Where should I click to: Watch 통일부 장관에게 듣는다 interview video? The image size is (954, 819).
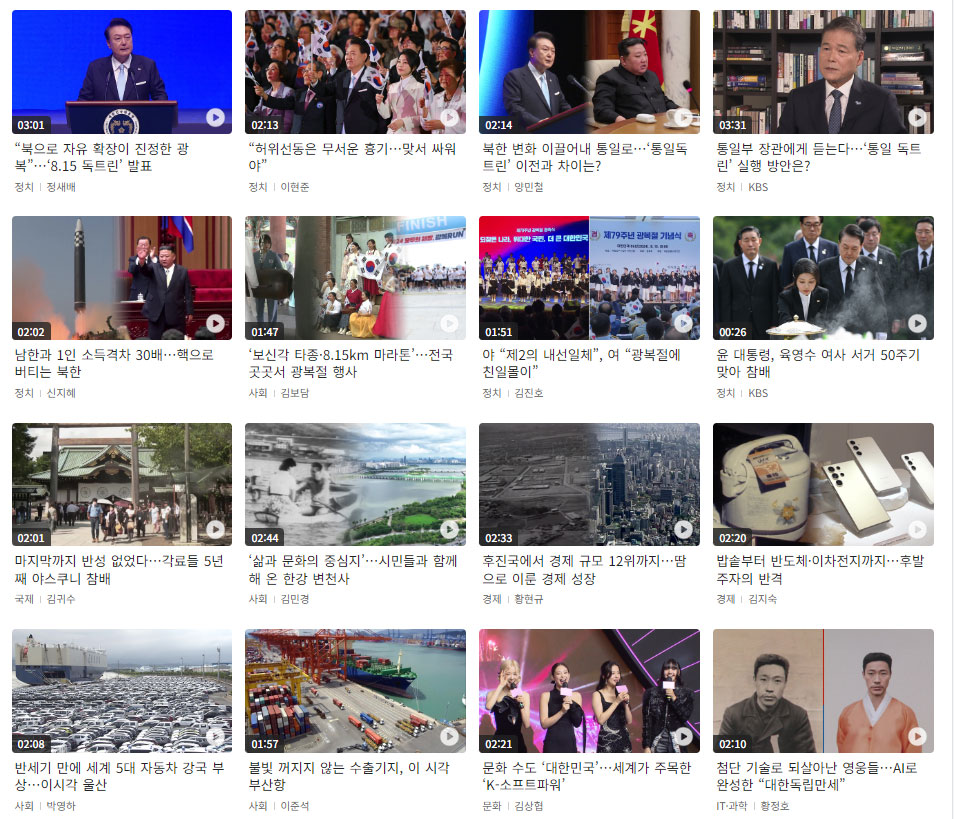pyautogui.click(x=823, y=72)
